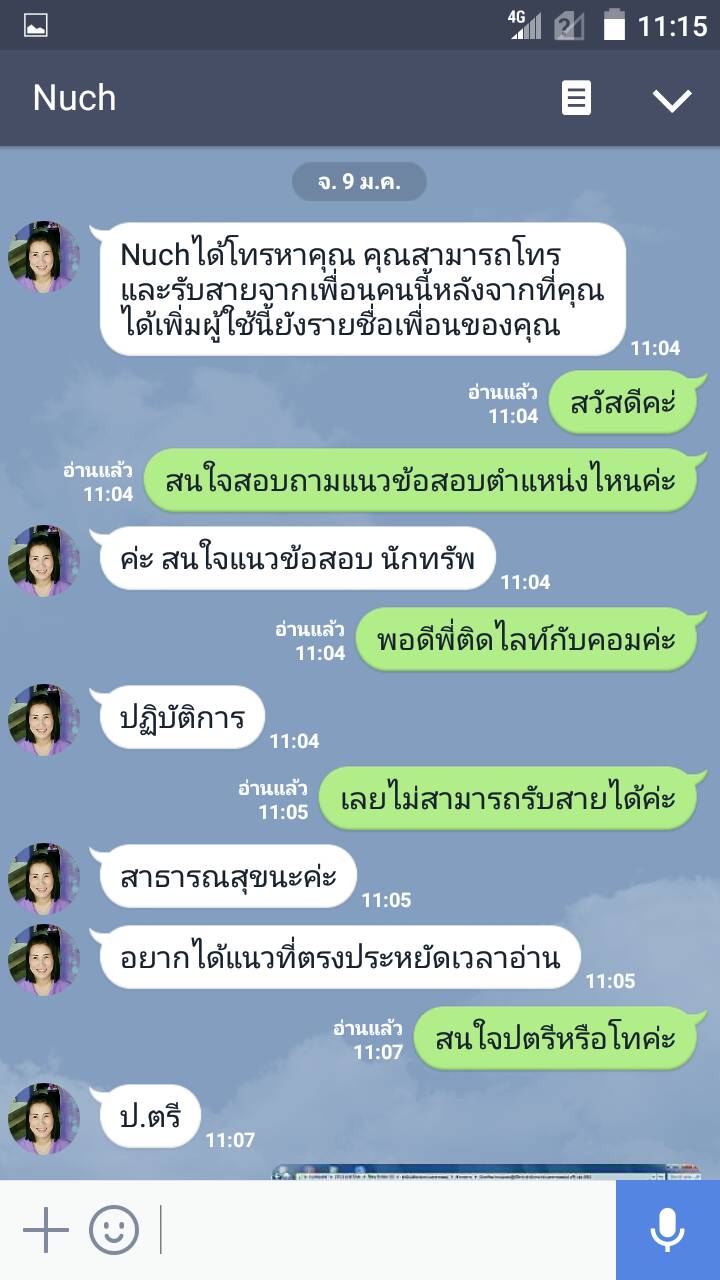Open the plus attachment menu
This screenshot has height=1280, width=720.
pos(45,1230)
